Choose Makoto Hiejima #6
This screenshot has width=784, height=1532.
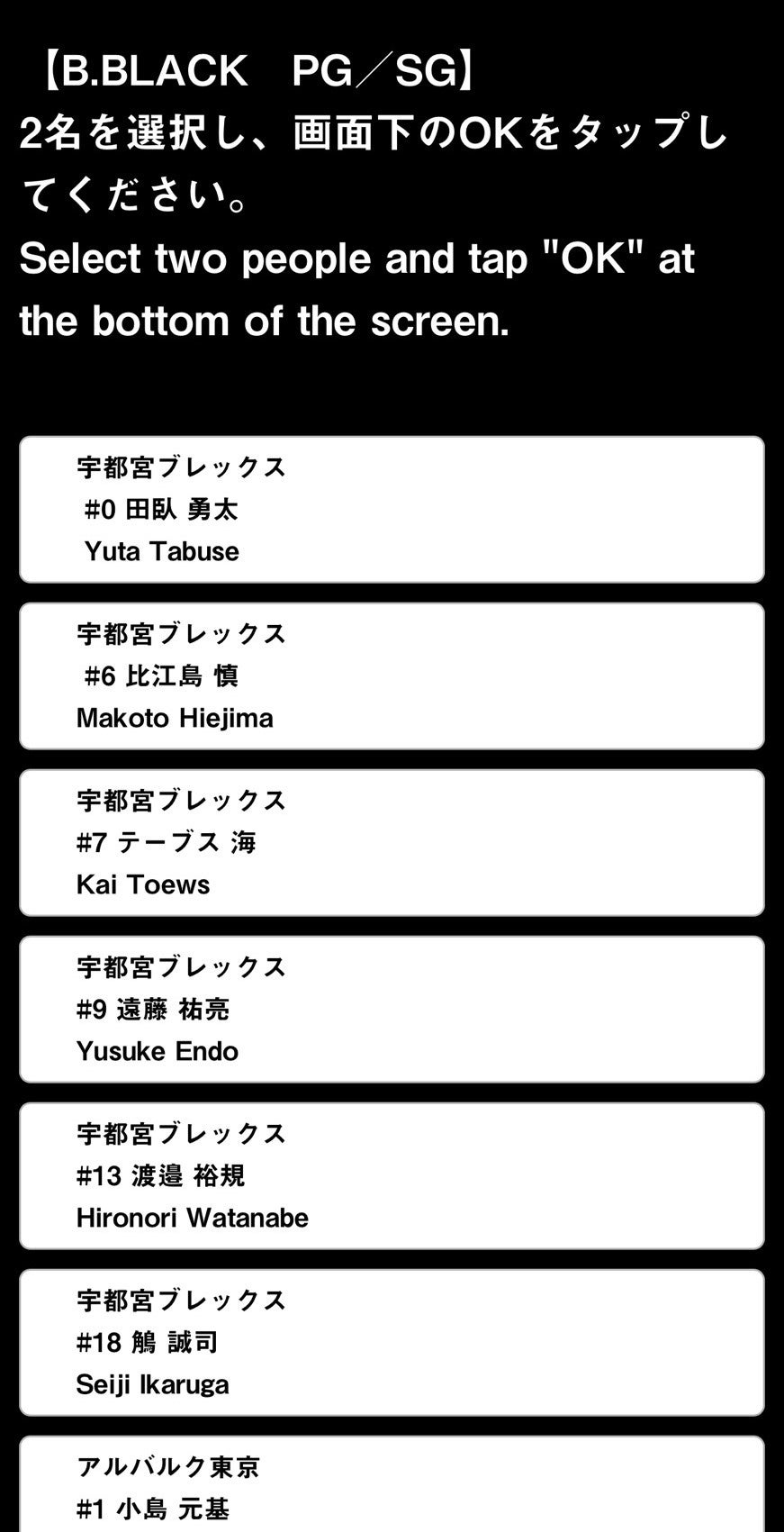pos(392,676)
